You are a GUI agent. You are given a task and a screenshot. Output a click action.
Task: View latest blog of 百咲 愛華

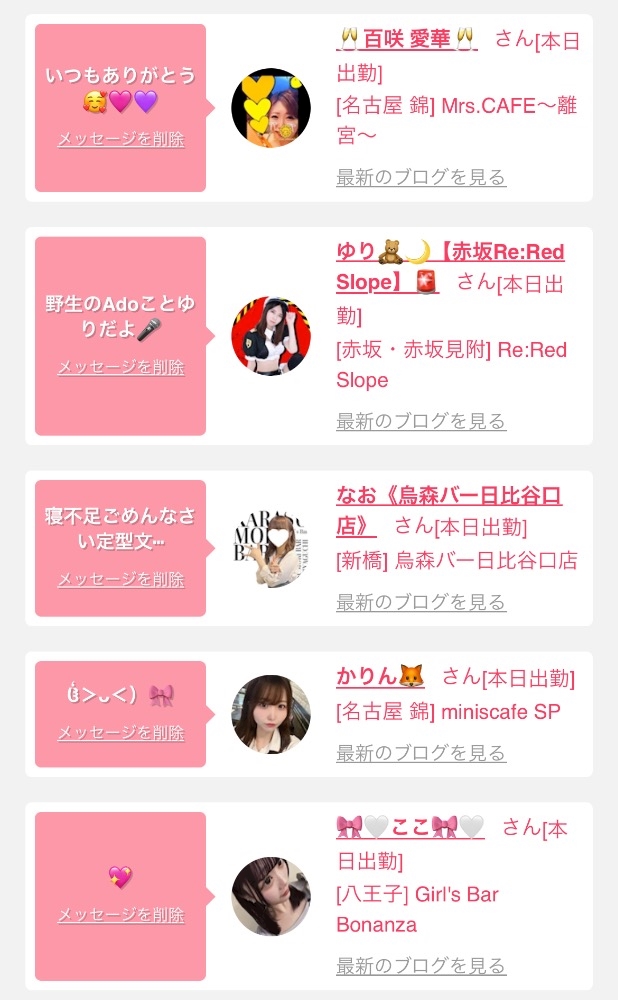pos(421,177)
